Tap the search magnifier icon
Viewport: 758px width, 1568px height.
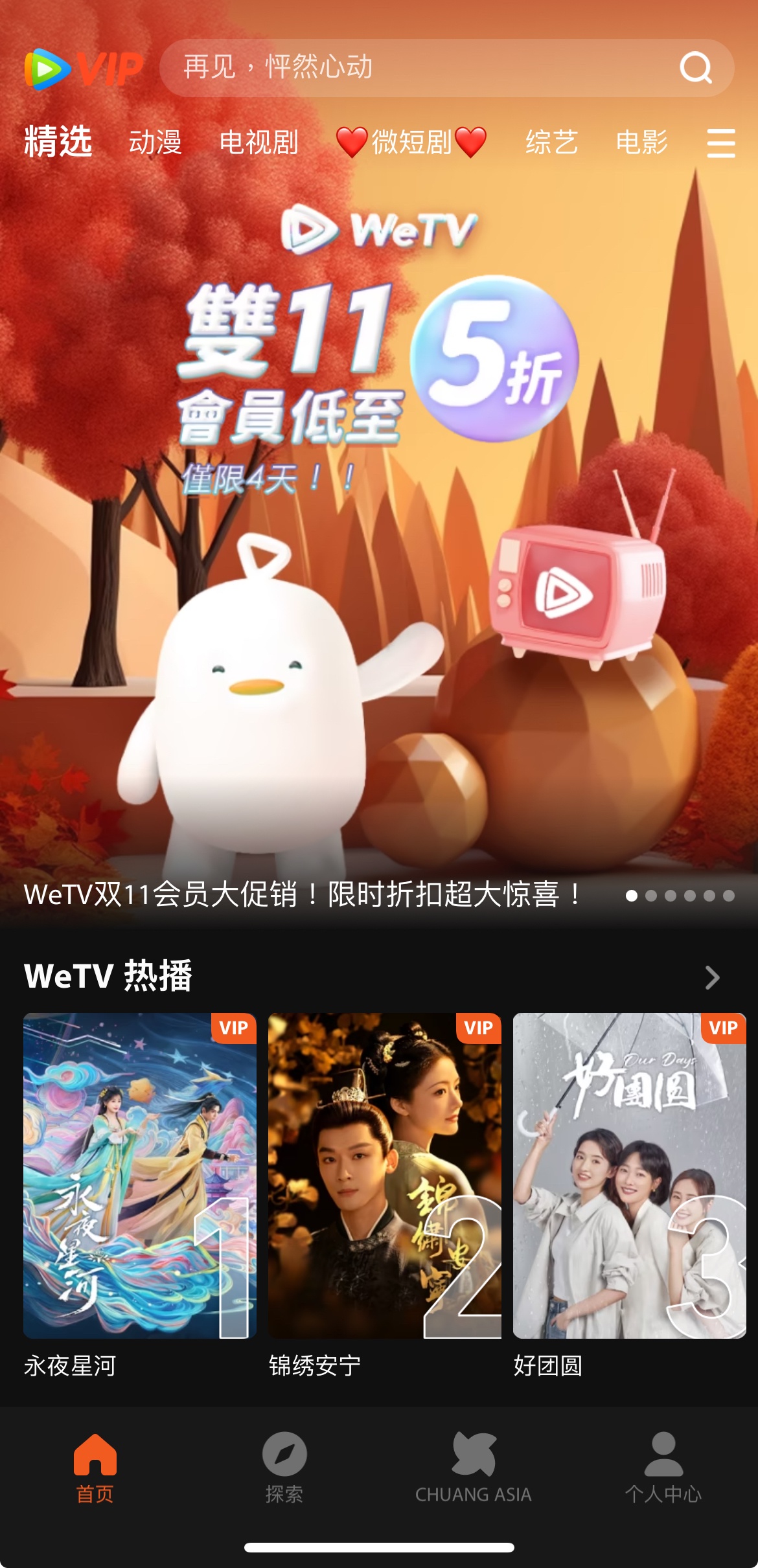(696, 67)
